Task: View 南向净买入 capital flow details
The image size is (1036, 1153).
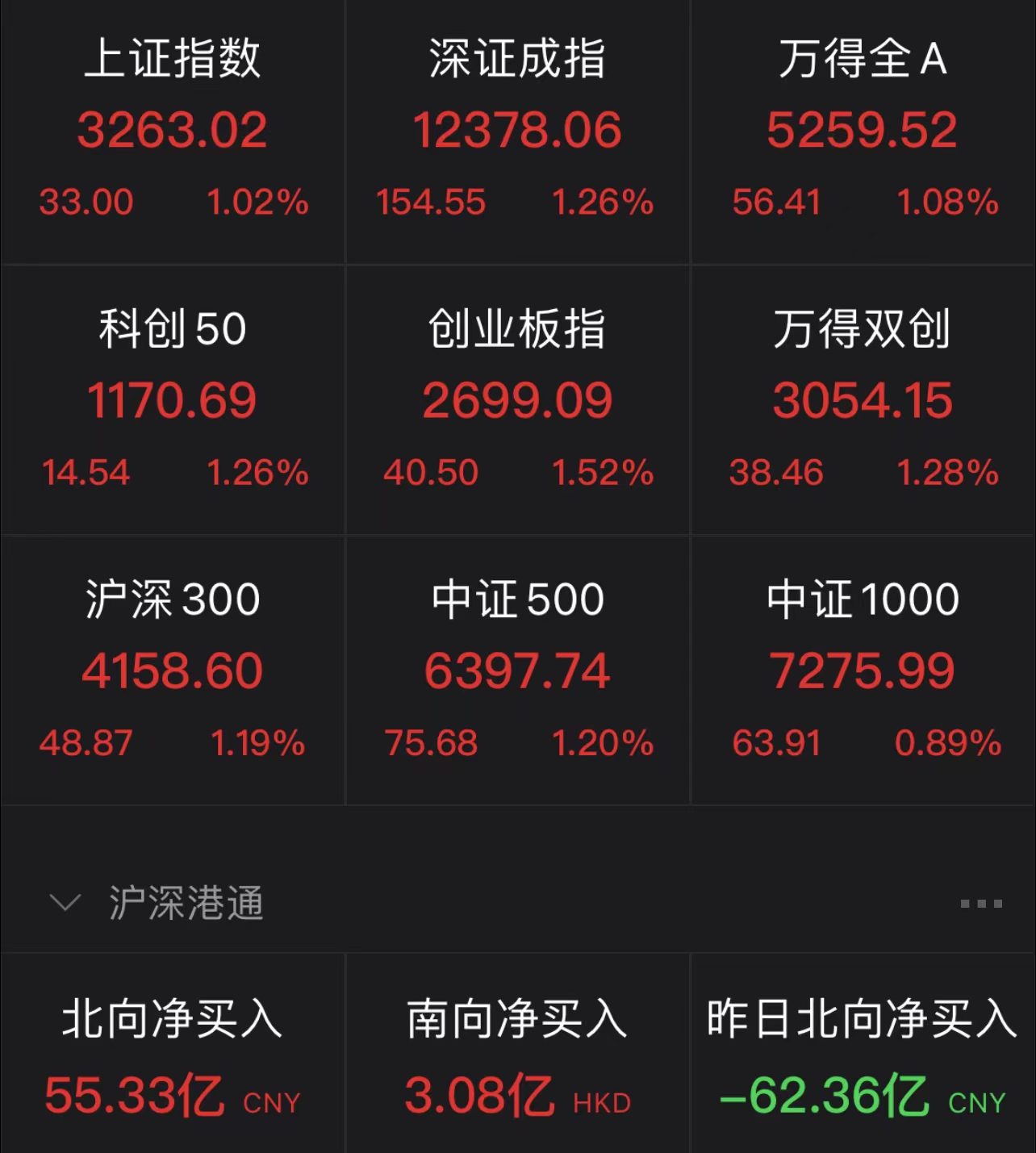Action: coord(517,1055)
